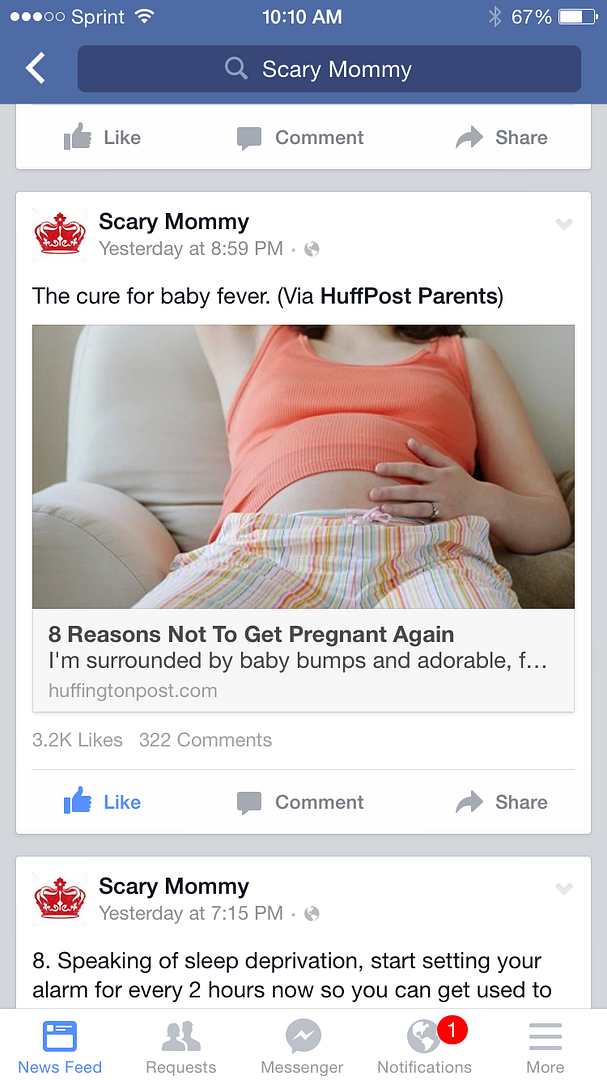Screen dimensions: 607x1080
Task: Share the baby fever post
Action: tap(502, 802)
